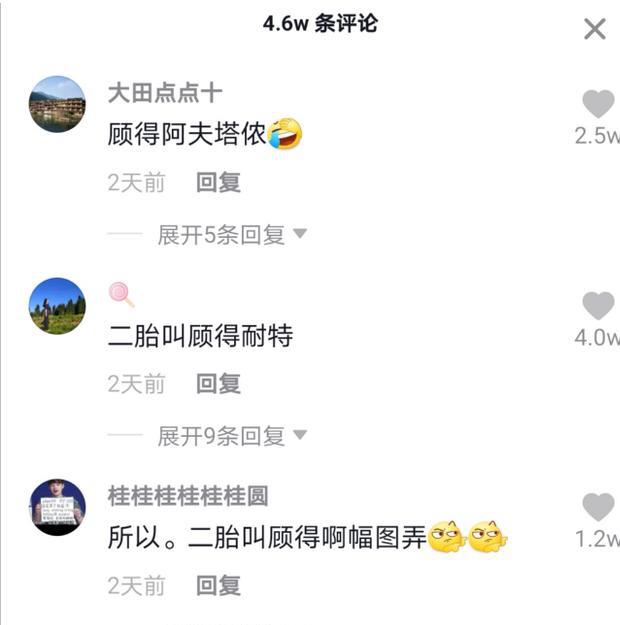Reply to 大田点点十's comment
The image size is (620, 625).
218,183
